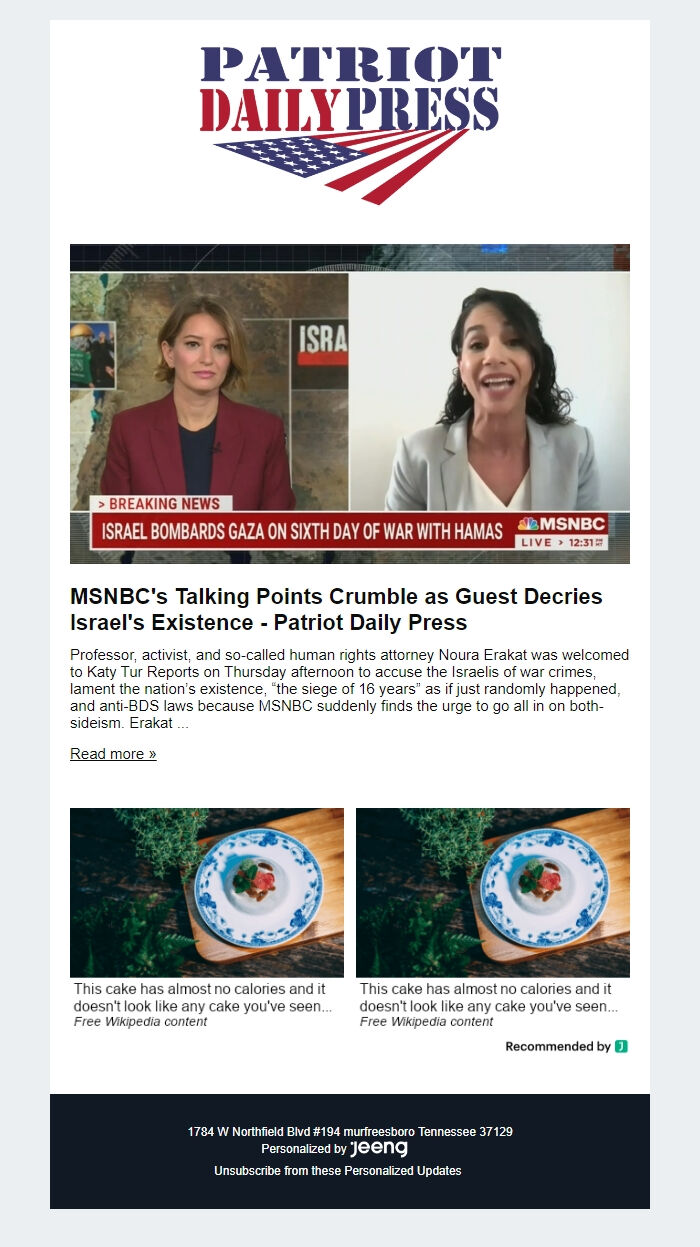Open the Recommended by Jeeng badge
The width and height of the screenshot is (700, 1247).
[x=566, y=1046]
